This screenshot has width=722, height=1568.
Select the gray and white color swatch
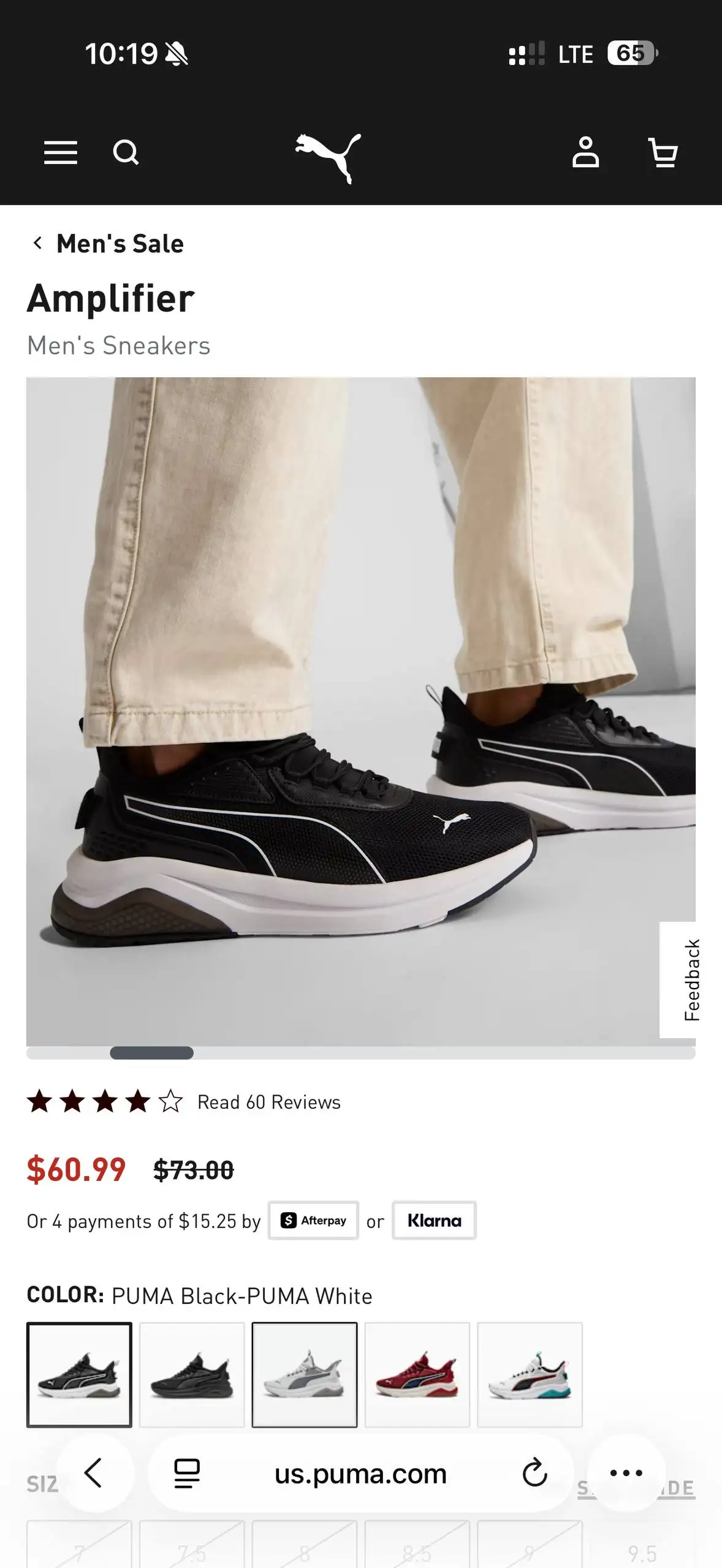pyautogui.click(x=305, y=1375)
